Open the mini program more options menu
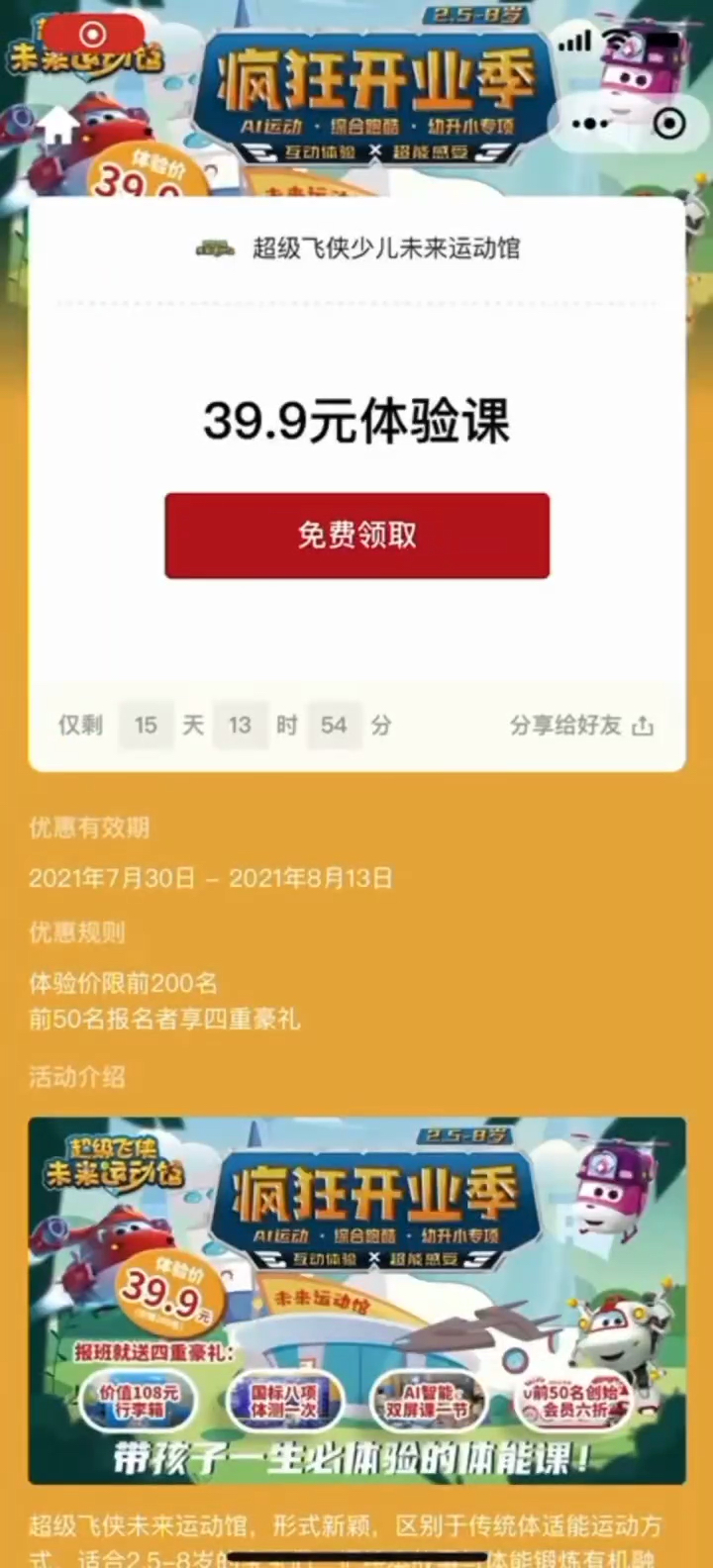Viewport: 713px width, 1568px height. pos(591,124)
